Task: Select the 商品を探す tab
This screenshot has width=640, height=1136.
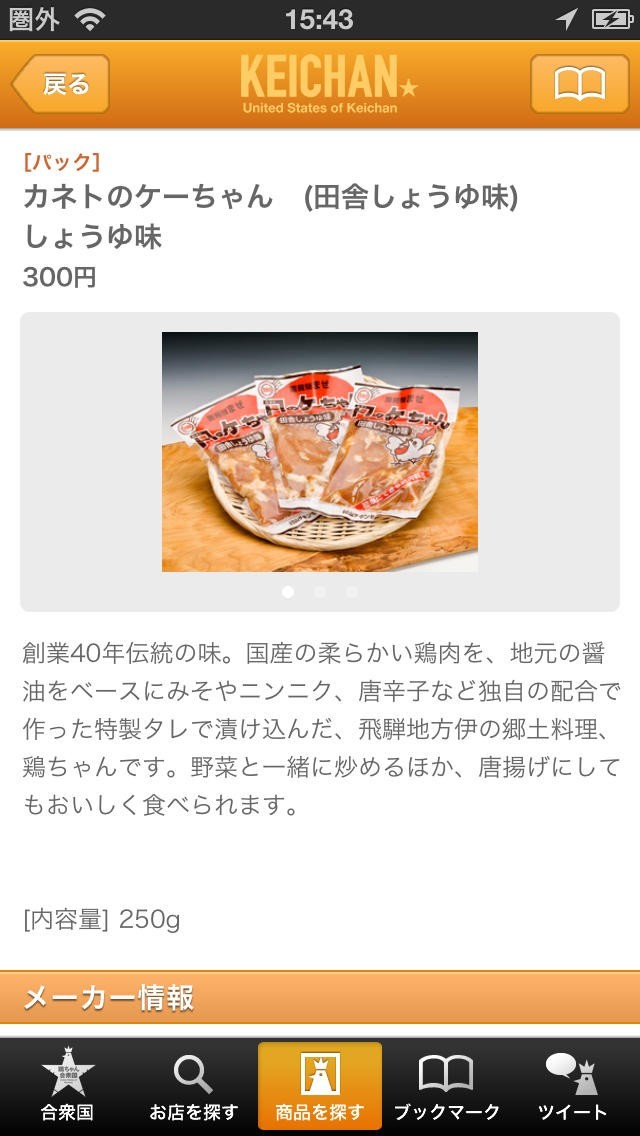Action: click(x=320, y=1085)
